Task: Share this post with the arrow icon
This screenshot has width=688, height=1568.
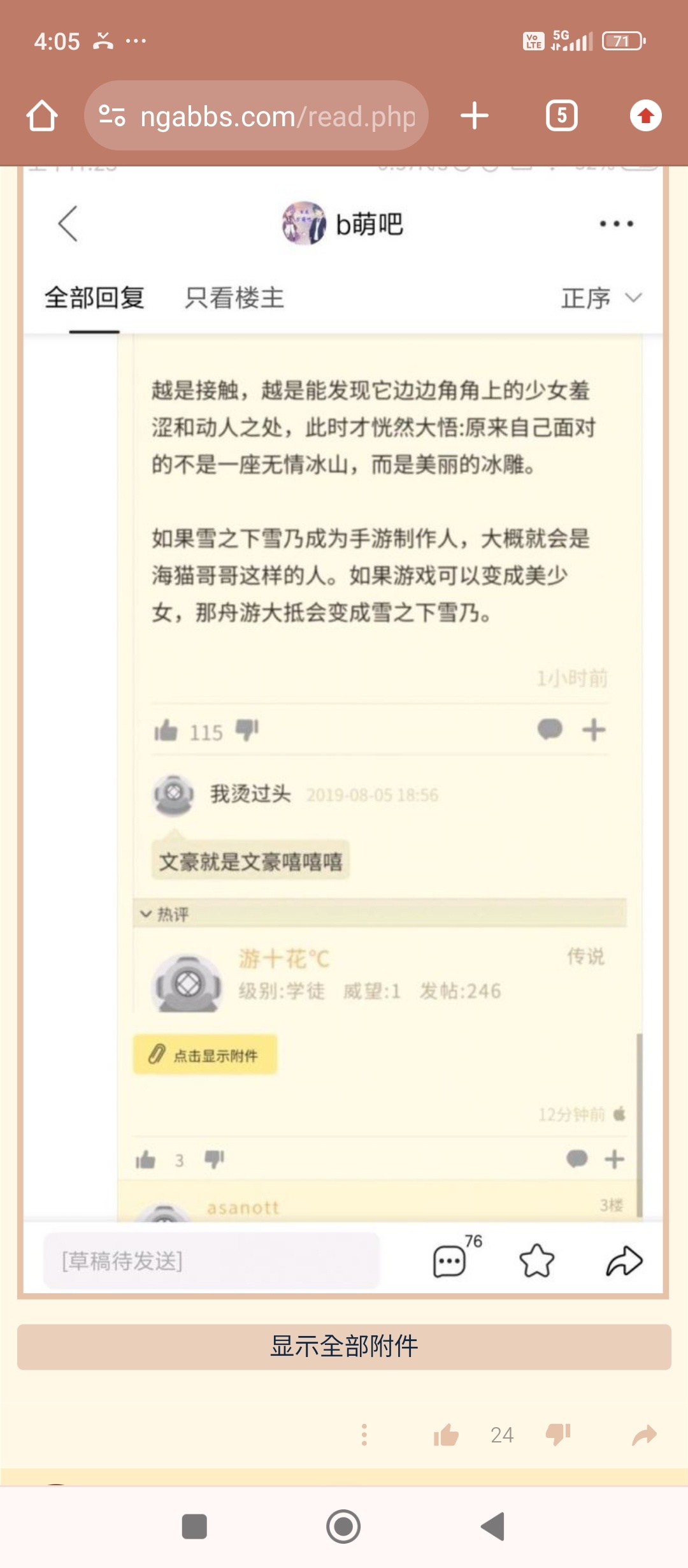Action: pos(644,1435)
